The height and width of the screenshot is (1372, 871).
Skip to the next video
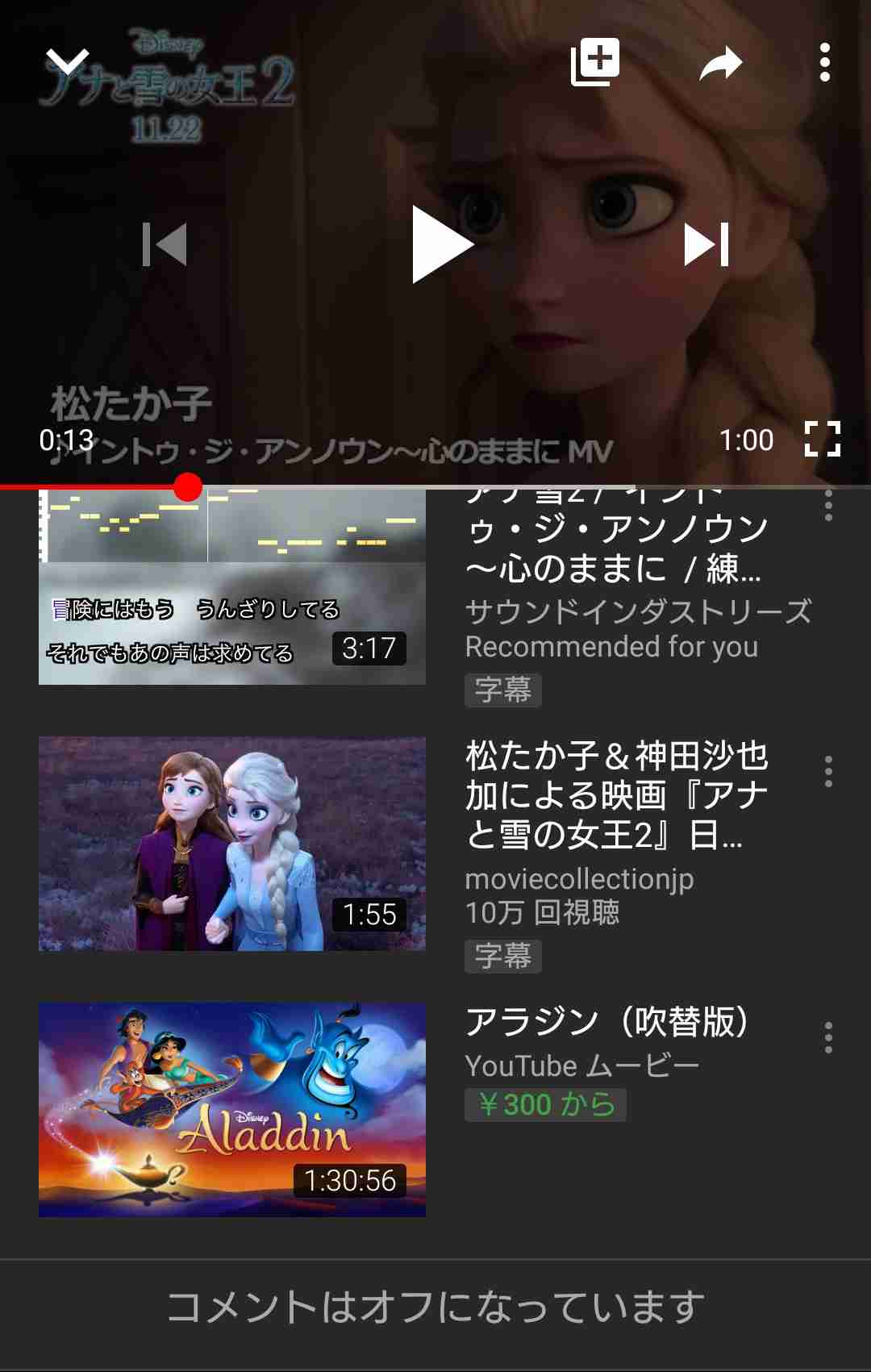(x=706, y=244)
